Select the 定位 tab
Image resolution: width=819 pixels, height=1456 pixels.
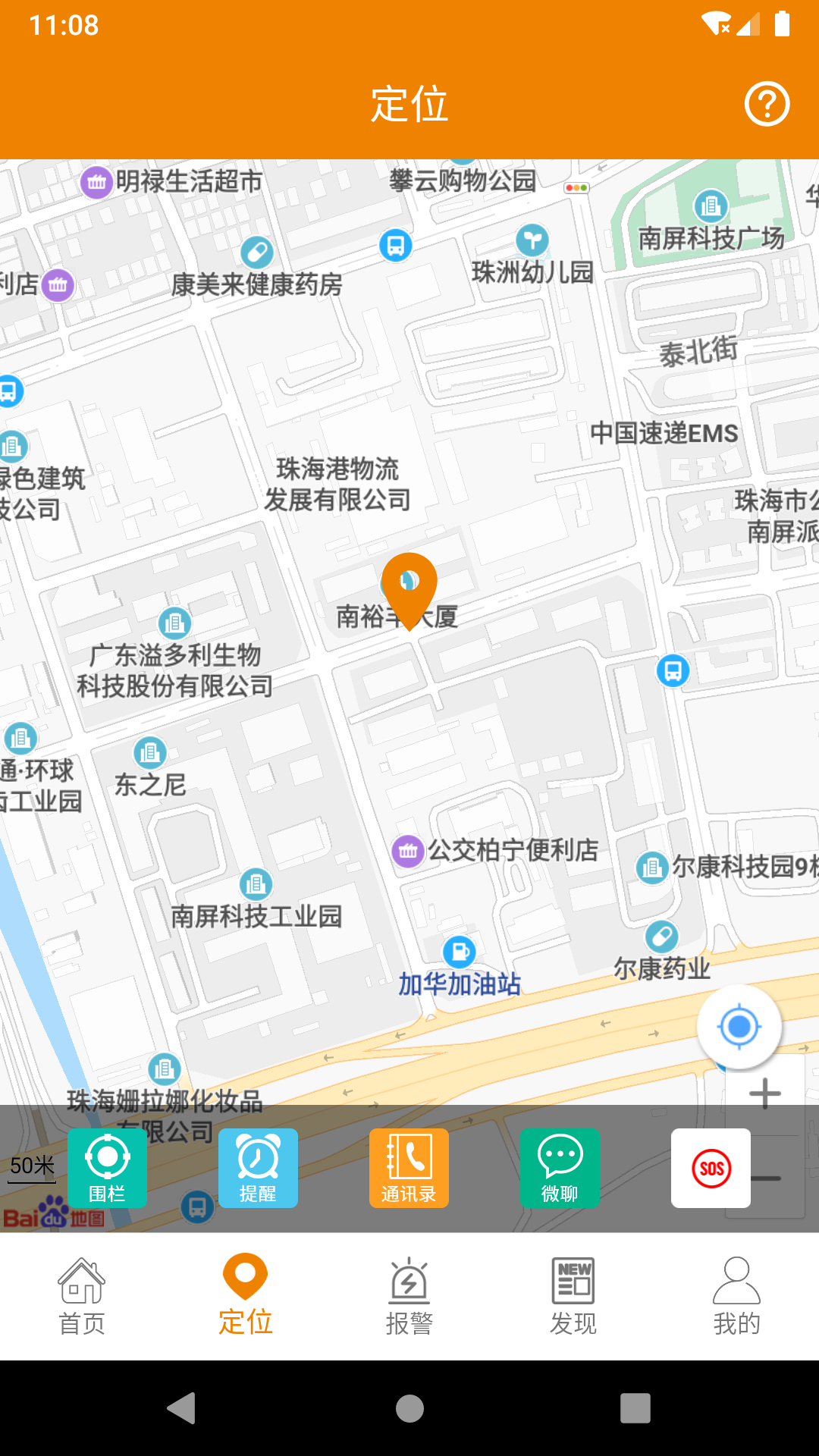point(245,1297)
